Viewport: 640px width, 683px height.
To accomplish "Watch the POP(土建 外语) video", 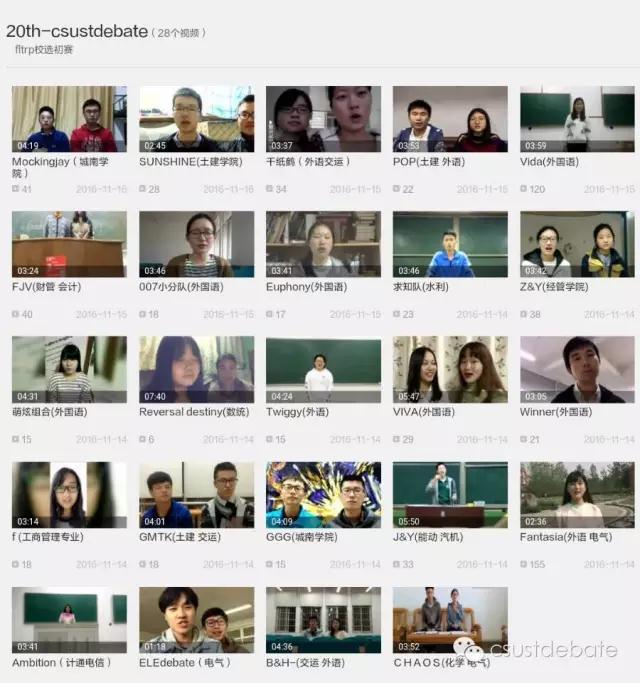I will point(450,119).
